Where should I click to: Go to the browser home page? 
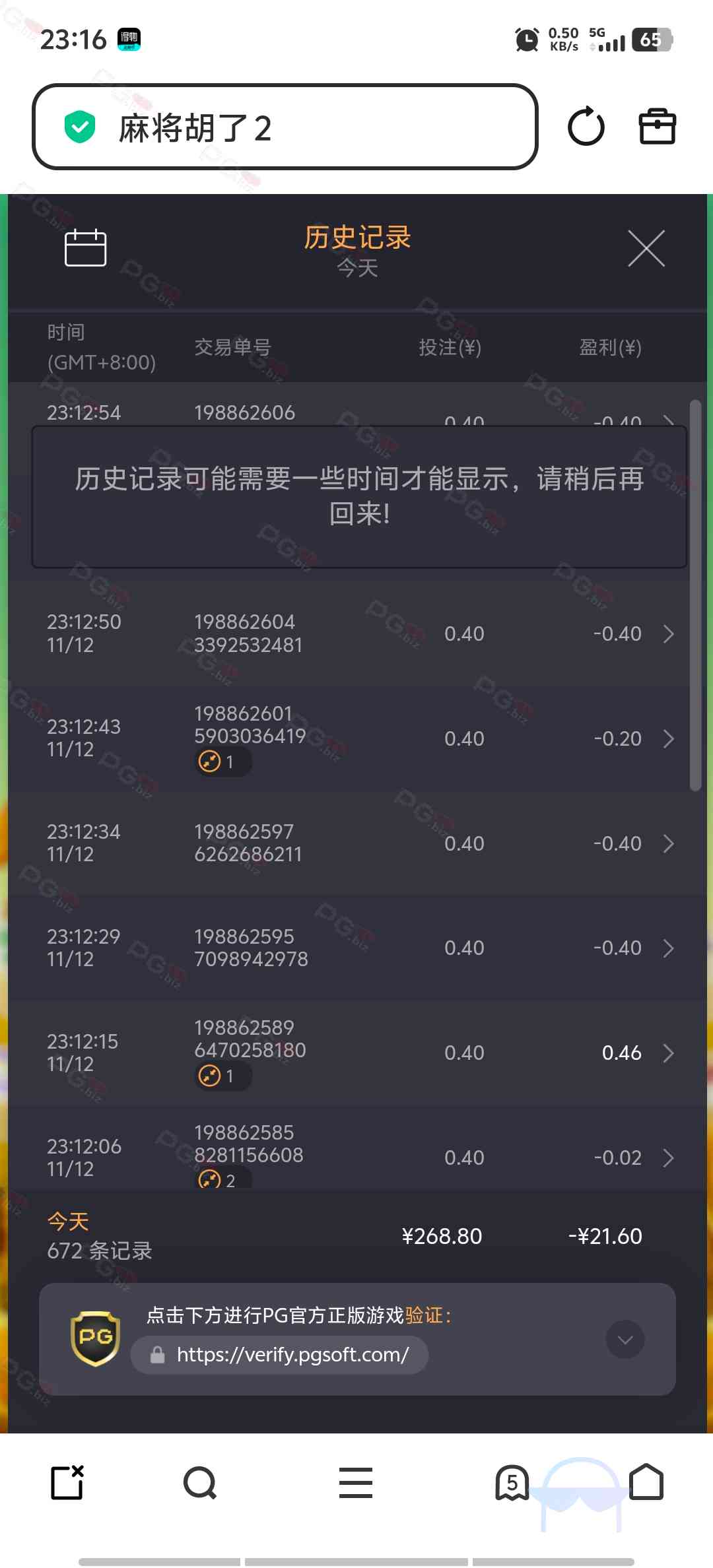point(646,1483)
